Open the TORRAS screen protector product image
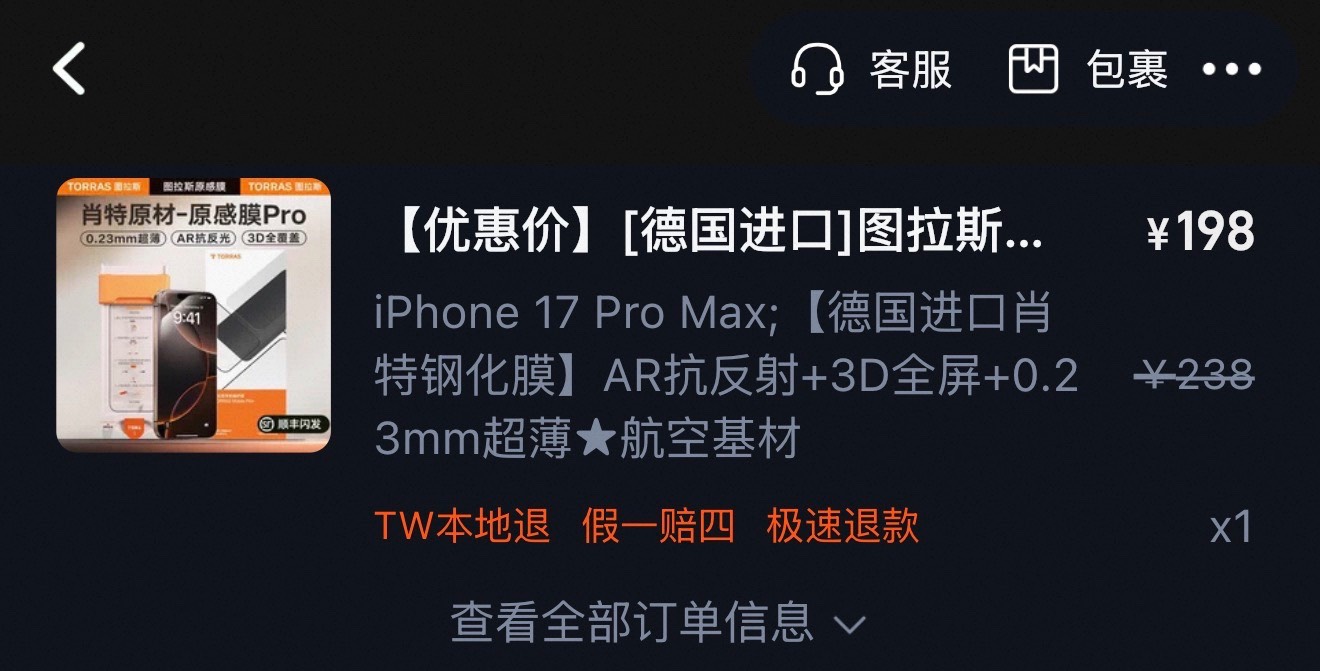 (193, 315)
